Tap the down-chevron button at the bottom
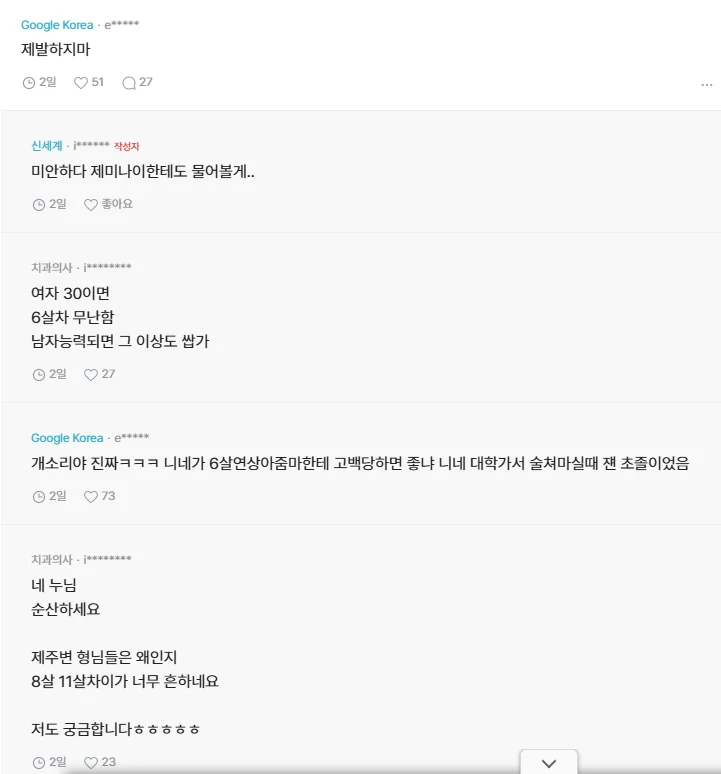721x774 pixels. [x=548, y=763]
